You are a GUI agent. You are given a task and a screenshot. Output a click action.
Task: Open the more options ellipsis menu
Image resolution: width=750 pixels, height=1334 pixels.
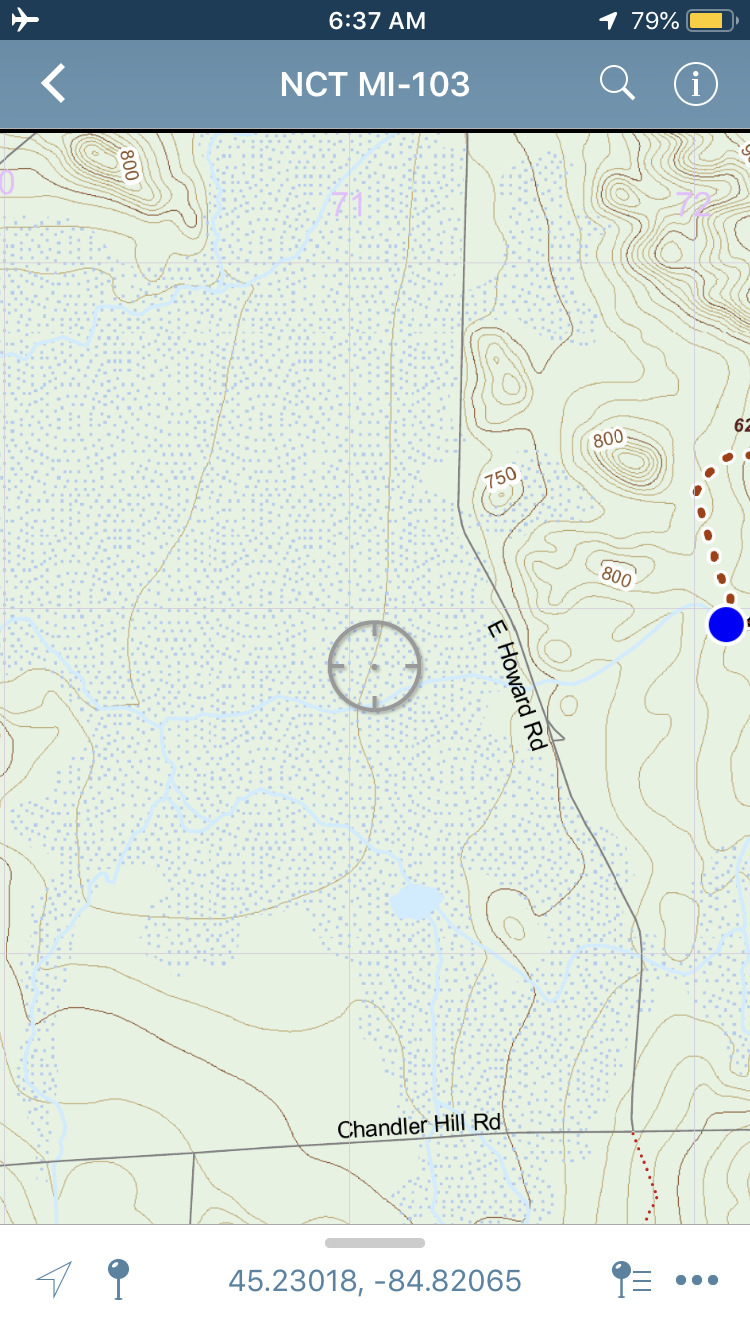point(697,1280)
